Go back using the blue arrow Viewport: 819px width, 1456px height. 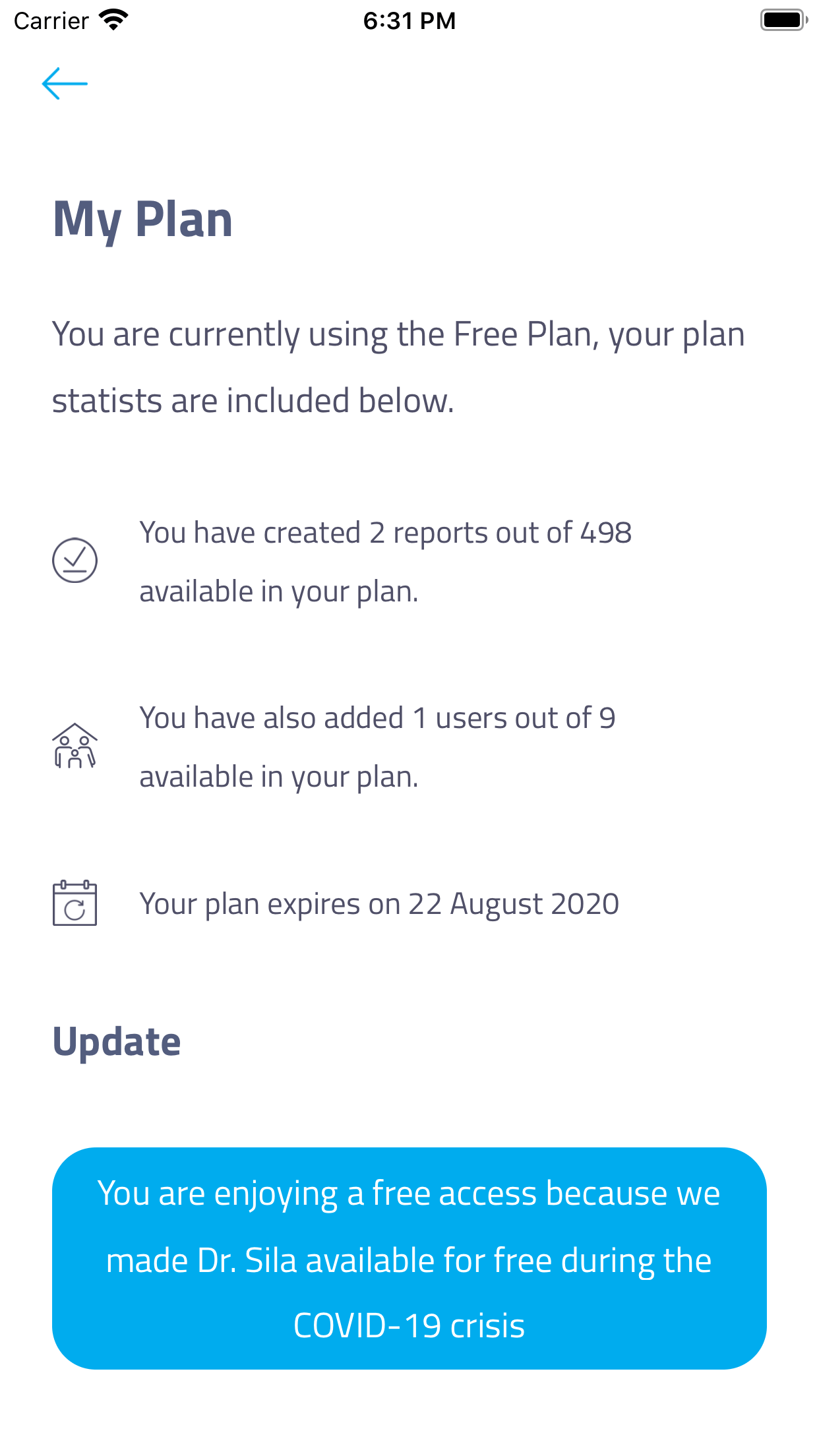(65, 84)
